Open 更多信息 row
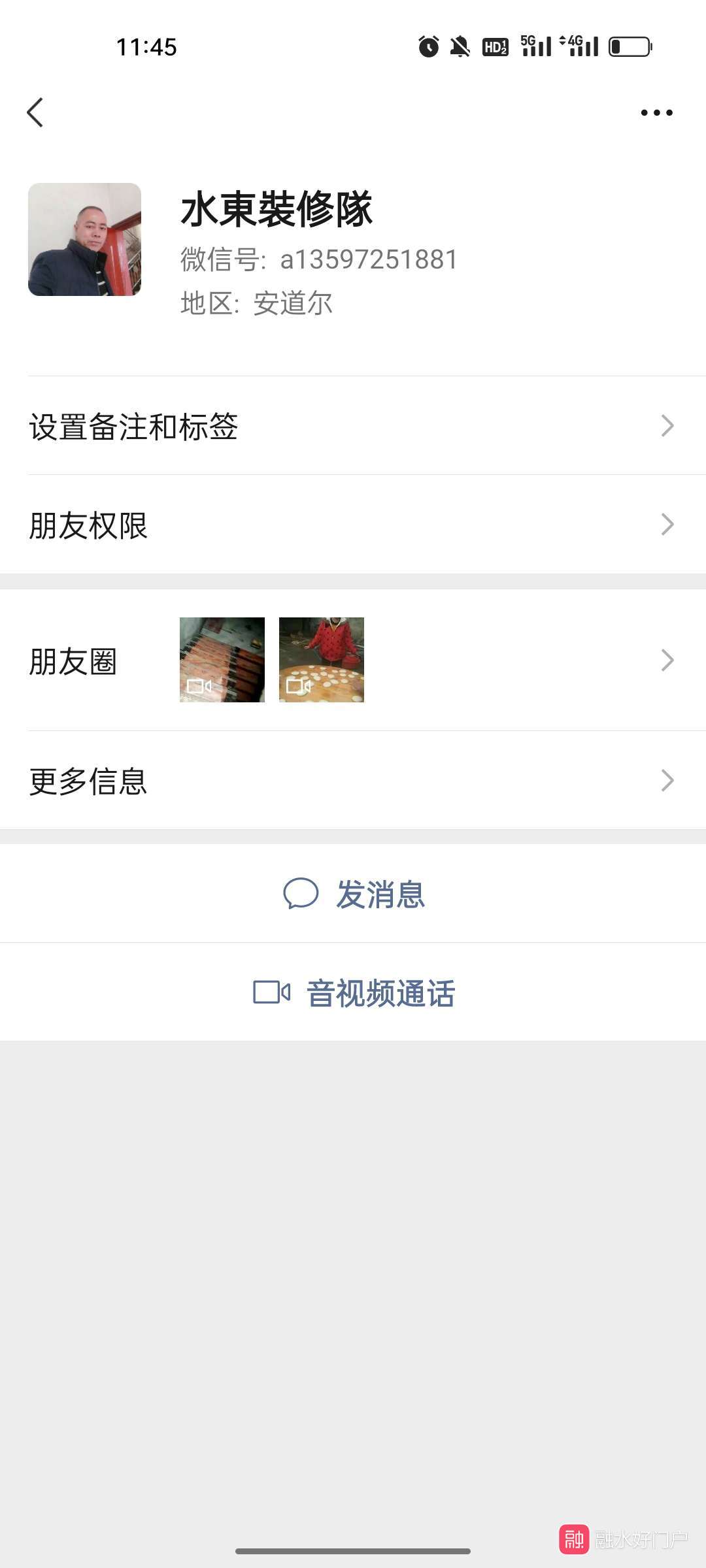Image resolution: width=706 pixels, height=1568 pixels. [x=353, y=780]
